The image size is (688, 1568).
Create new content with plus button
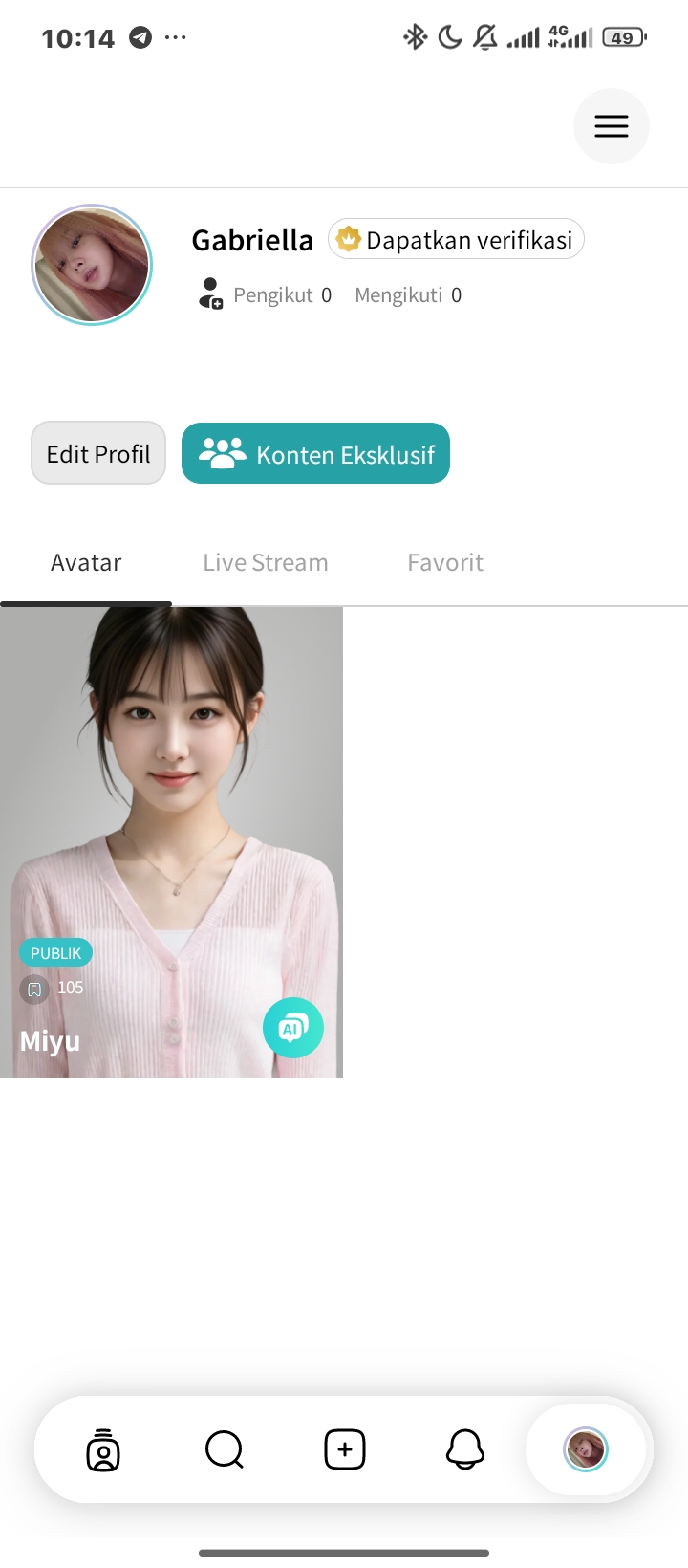[x=345, y=1449]
